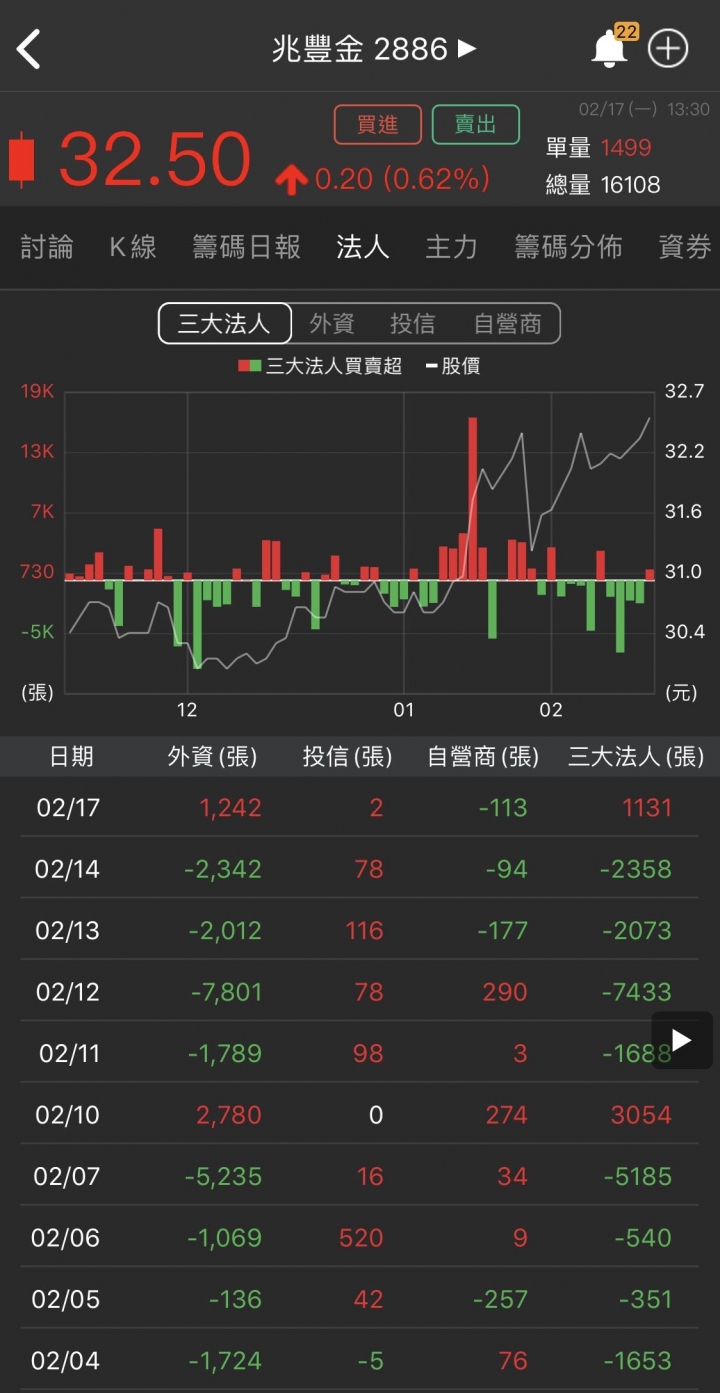
Task: Open the 籌碼分佈 tab
Action: click(x=568, y=247)
